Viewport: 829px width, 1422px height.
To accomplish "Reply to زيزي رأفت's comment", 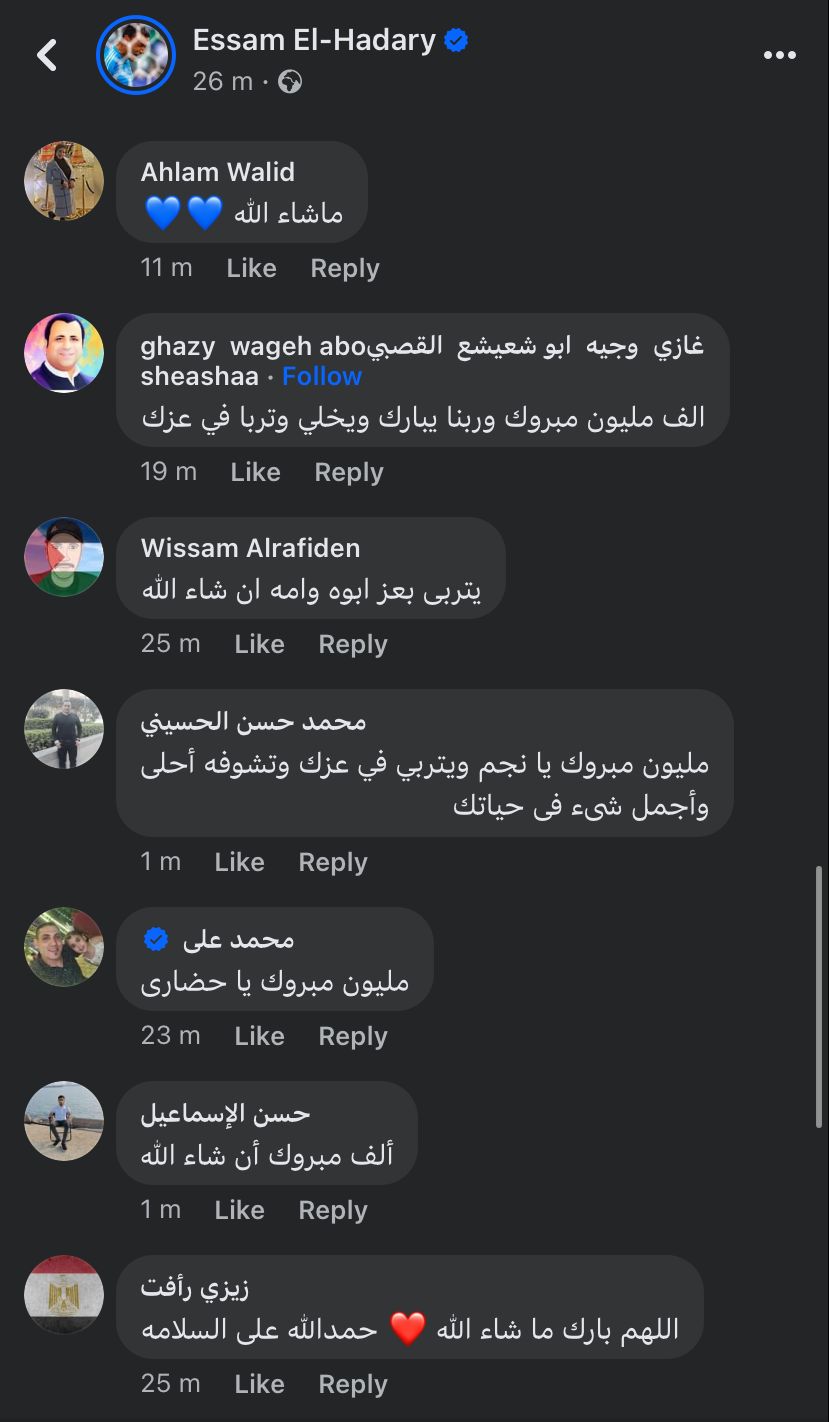I will pos(352,1384).
